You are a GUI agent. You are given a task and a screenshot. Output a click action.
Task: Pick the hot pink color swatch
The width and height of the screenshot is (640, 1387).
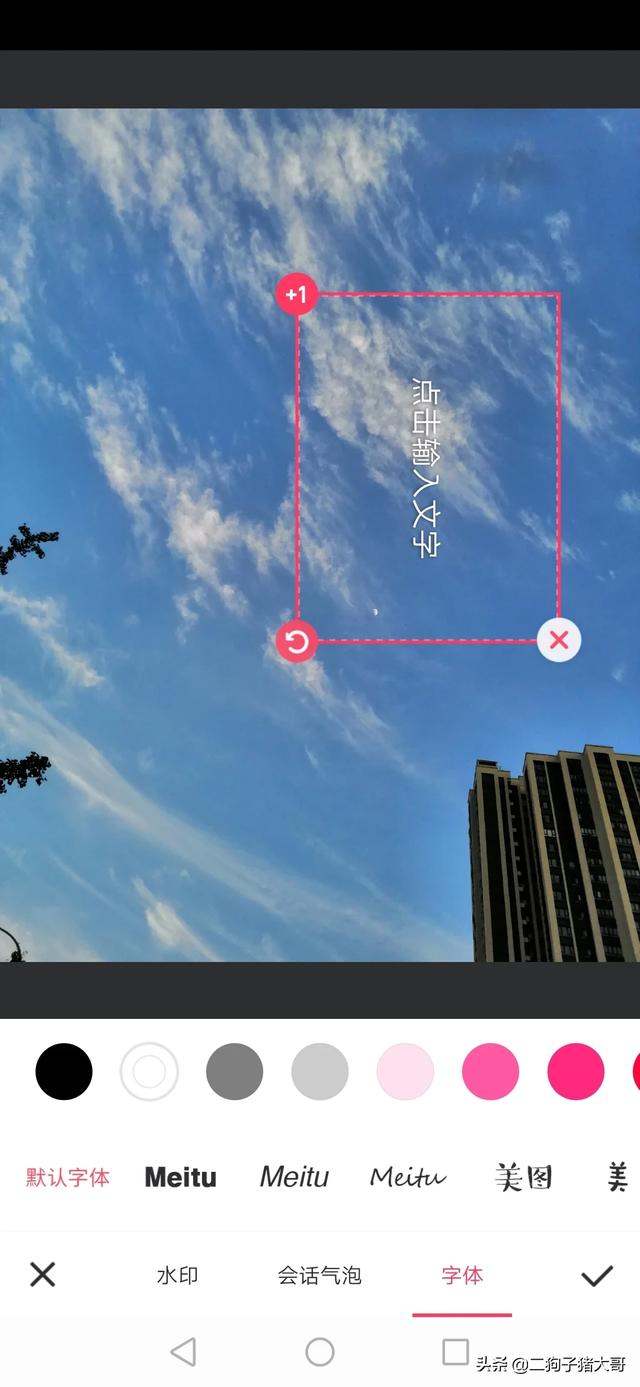click(576, 1071)
